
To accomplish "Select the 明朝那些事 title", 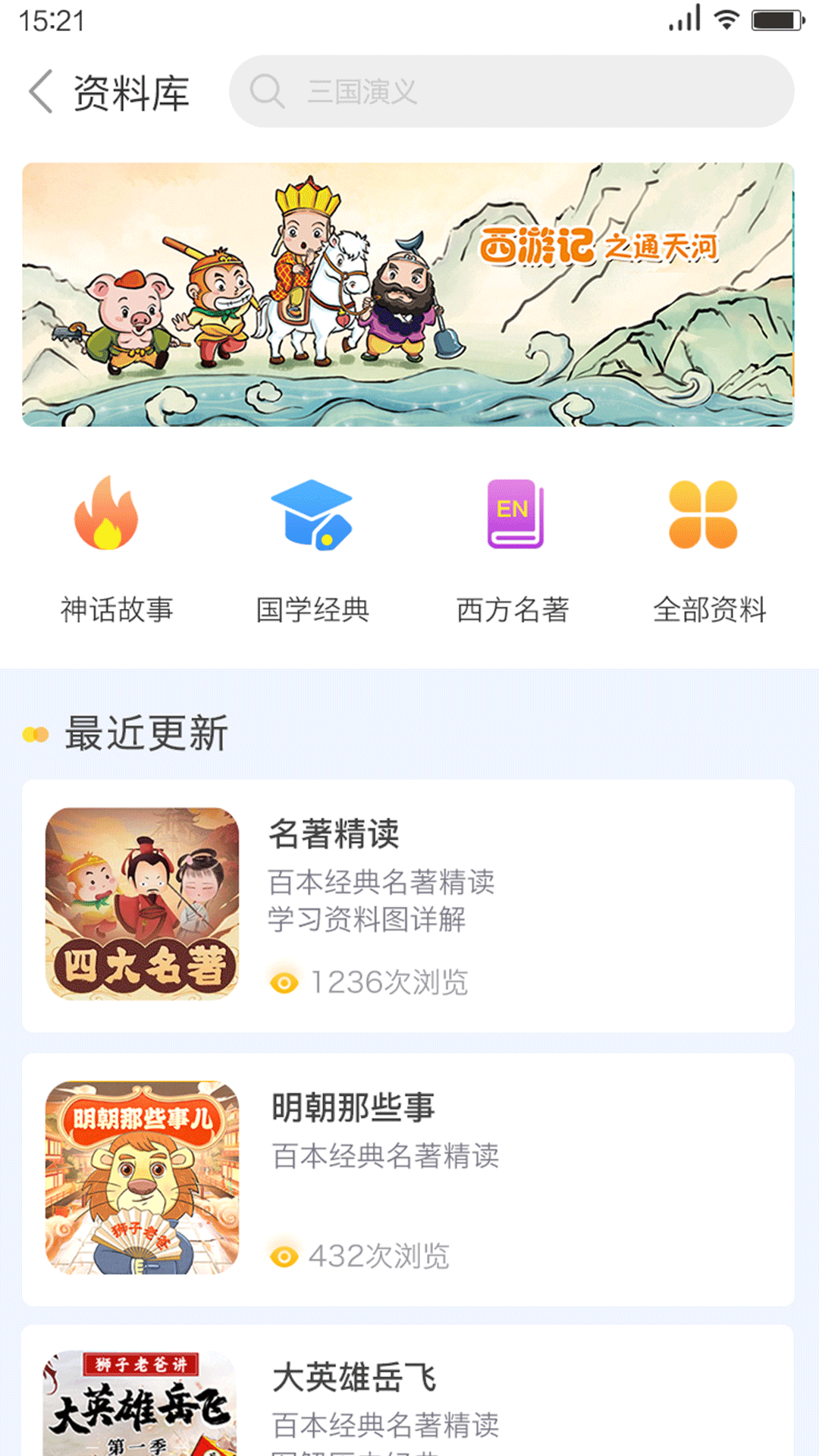I will tap(354, 1108).
